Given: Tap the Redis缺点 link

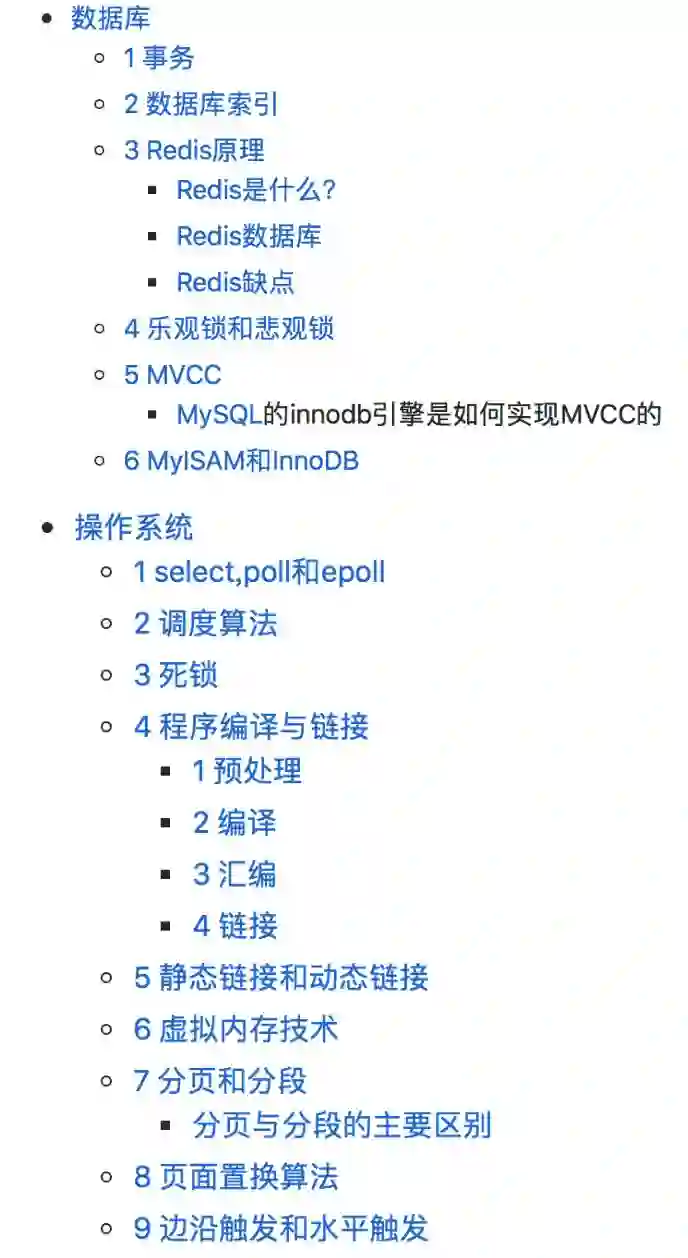Looking at the screenshot, I should click(x=235, y=282).
